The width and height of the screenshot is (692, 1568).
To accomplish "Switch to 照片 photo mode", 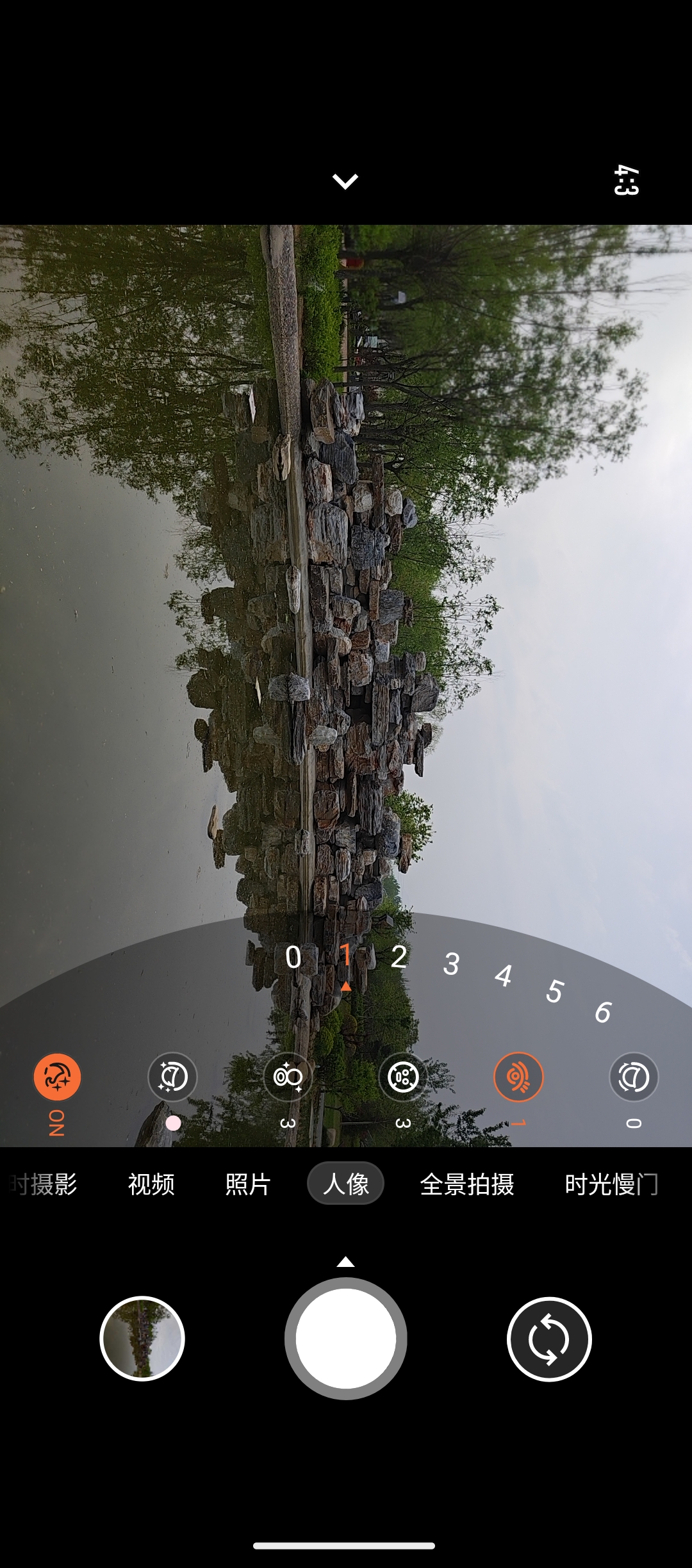I will tap(248, 1184).
